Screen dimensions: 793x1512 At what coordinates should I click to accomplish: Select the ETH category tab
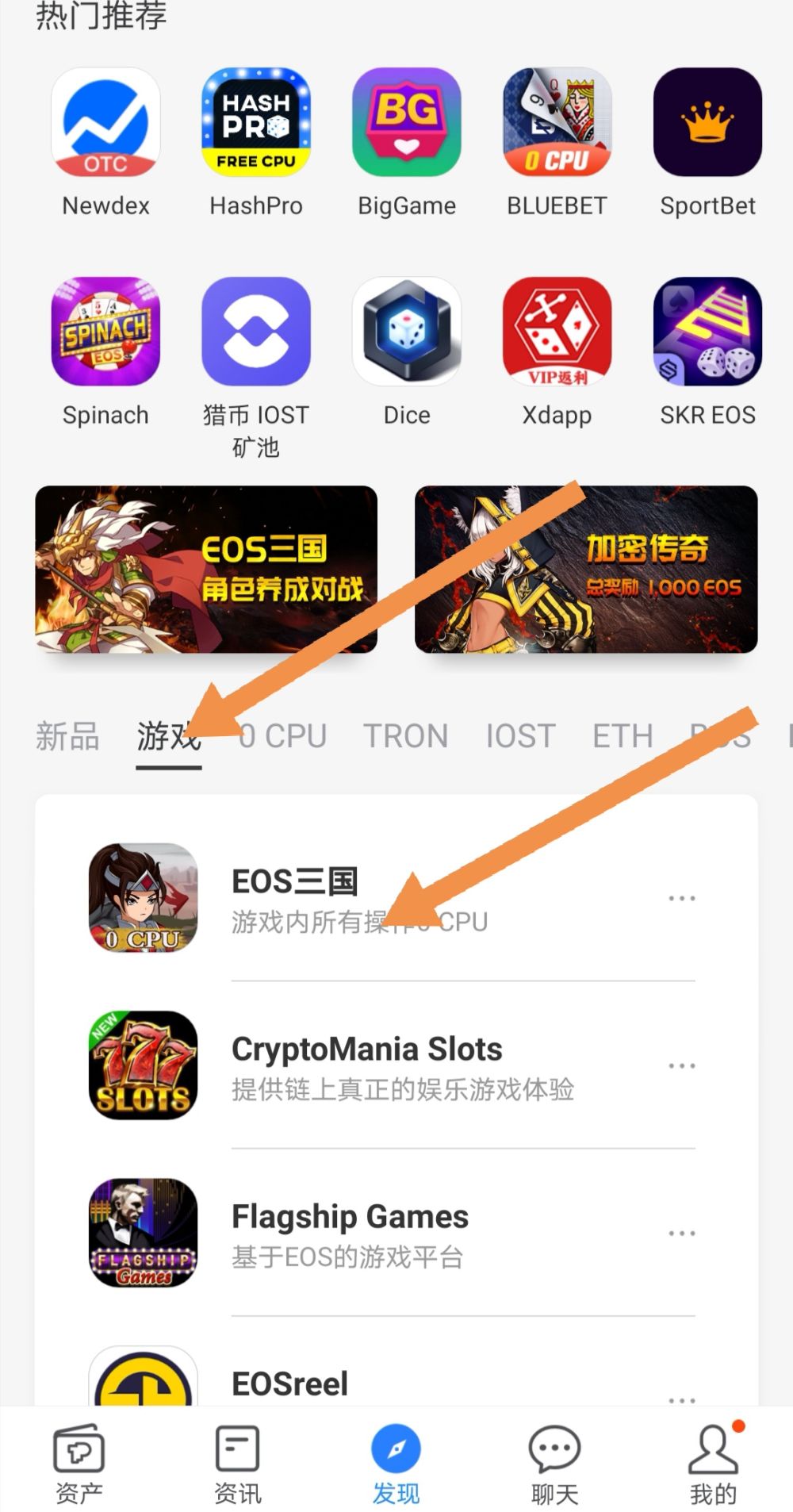pos(623,736)
